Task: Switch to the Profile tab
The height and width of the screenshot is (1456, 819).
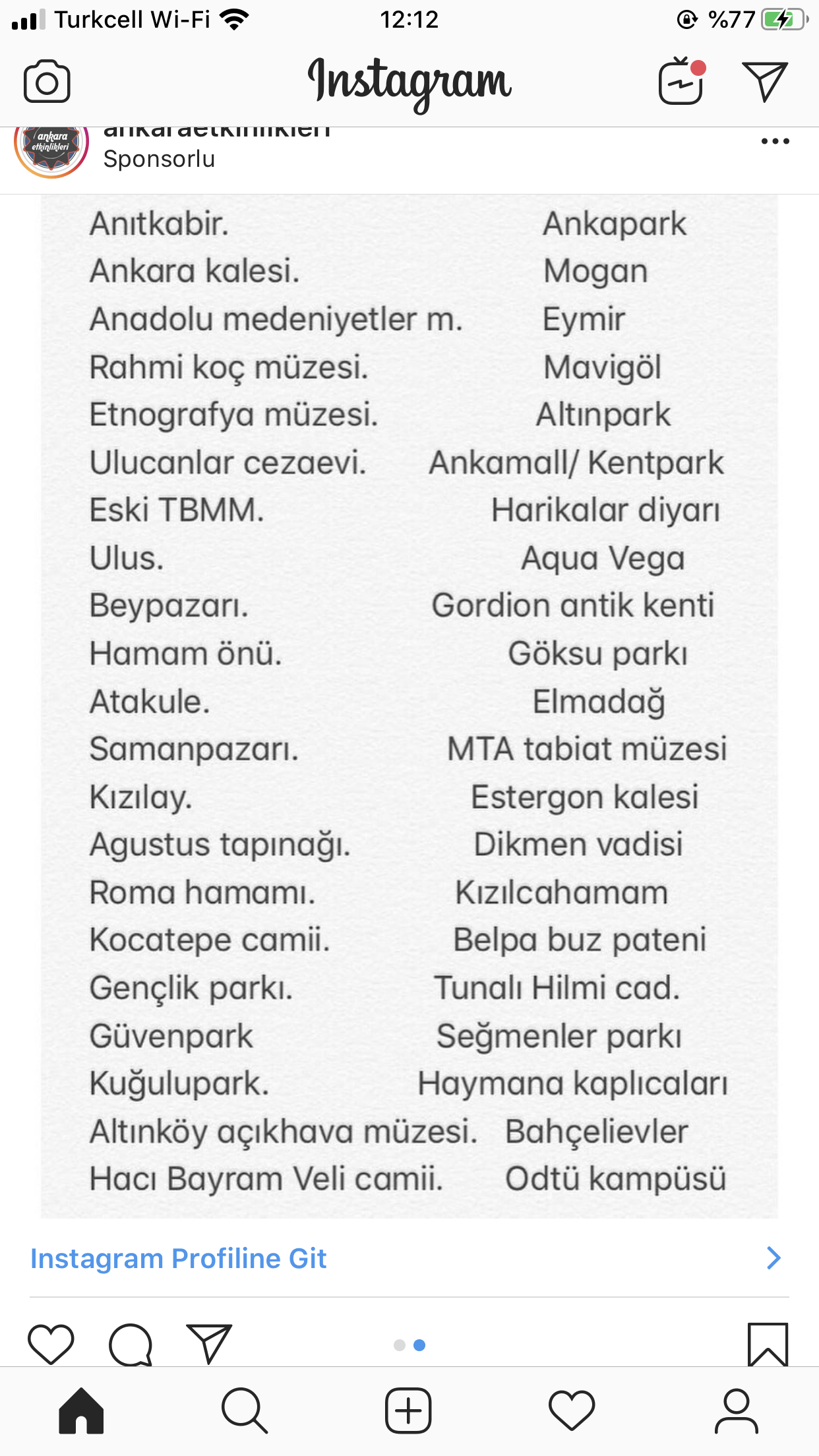Action: click(x=736, y=1410)
